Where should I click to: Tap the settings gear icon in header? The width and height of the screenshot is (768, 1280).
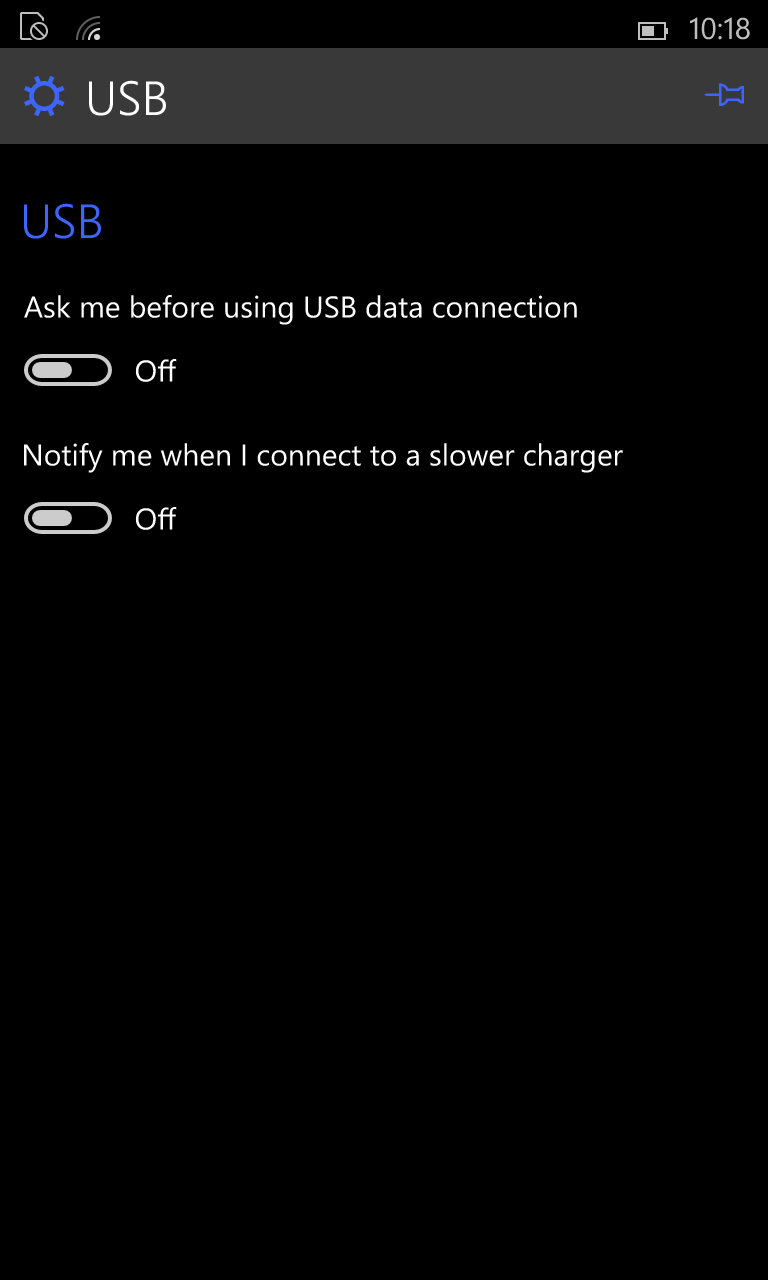coord(44,97)
